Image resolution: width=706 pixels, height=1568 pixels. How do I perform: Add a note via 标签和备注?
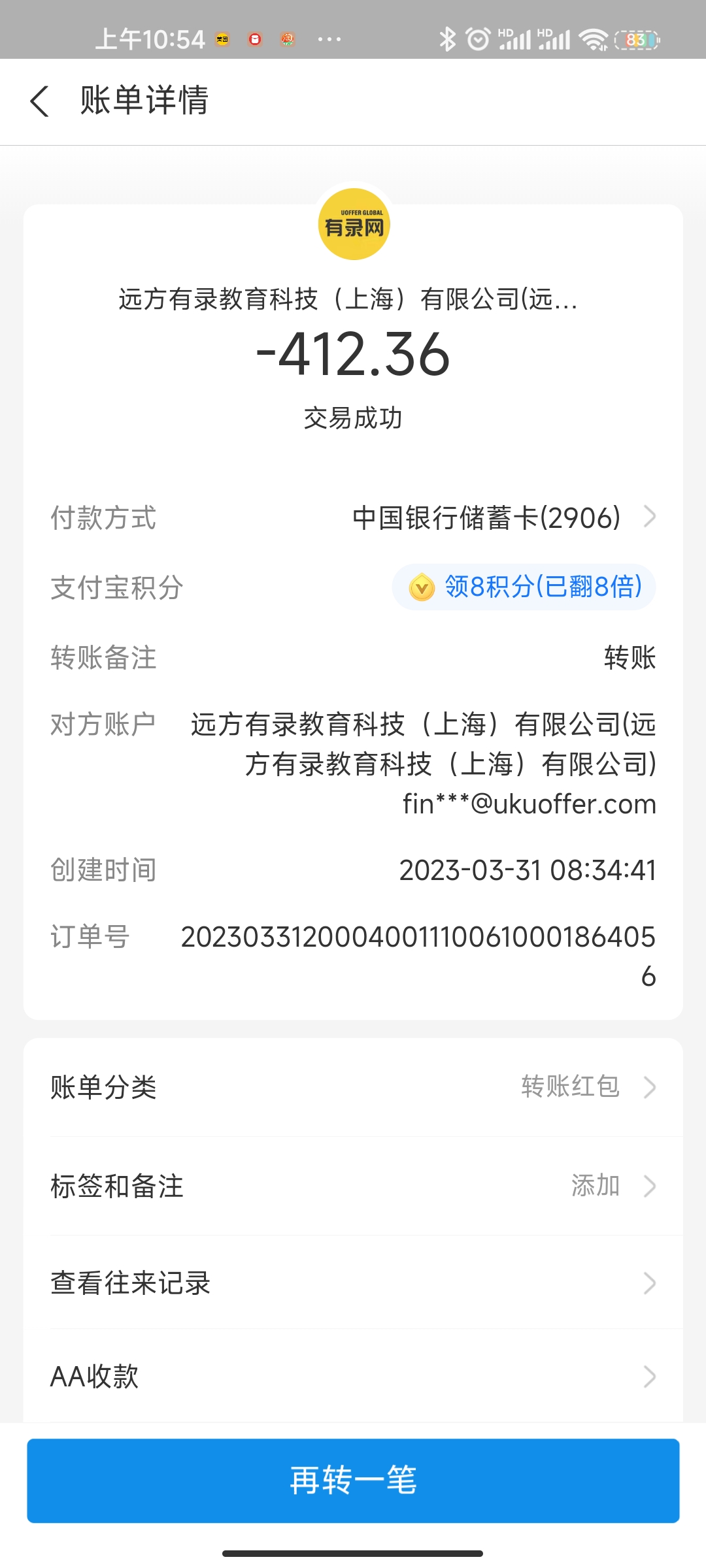353,1186
